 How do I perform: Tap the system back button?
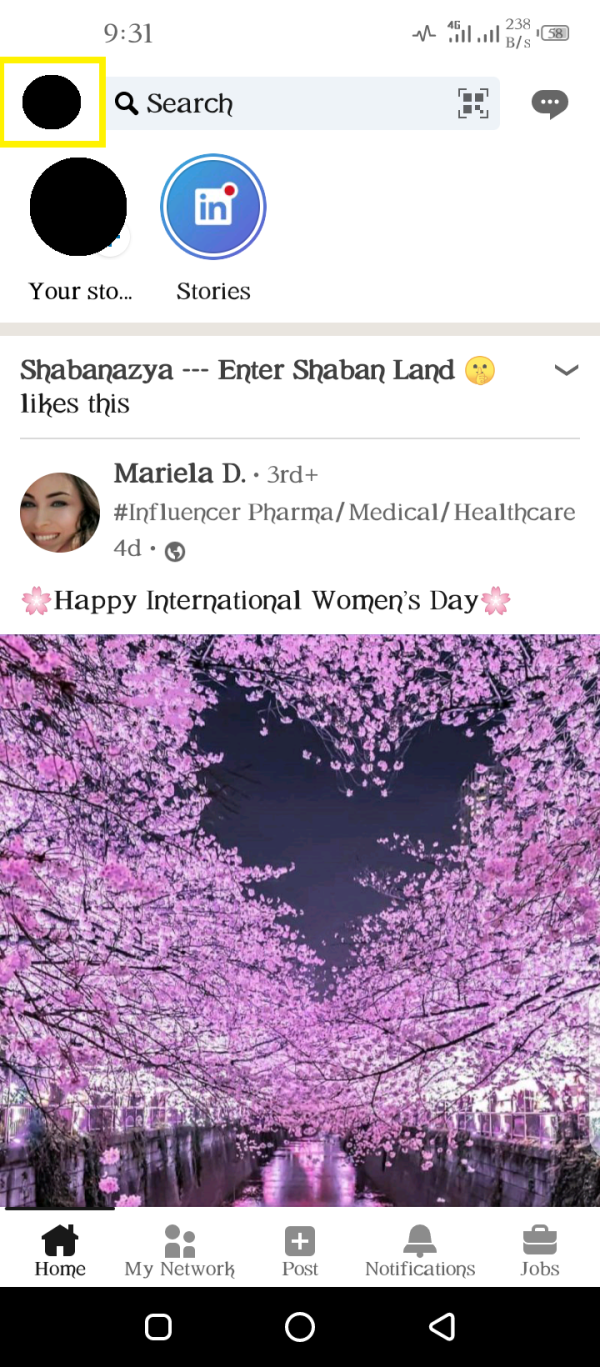coord(442,1327)
